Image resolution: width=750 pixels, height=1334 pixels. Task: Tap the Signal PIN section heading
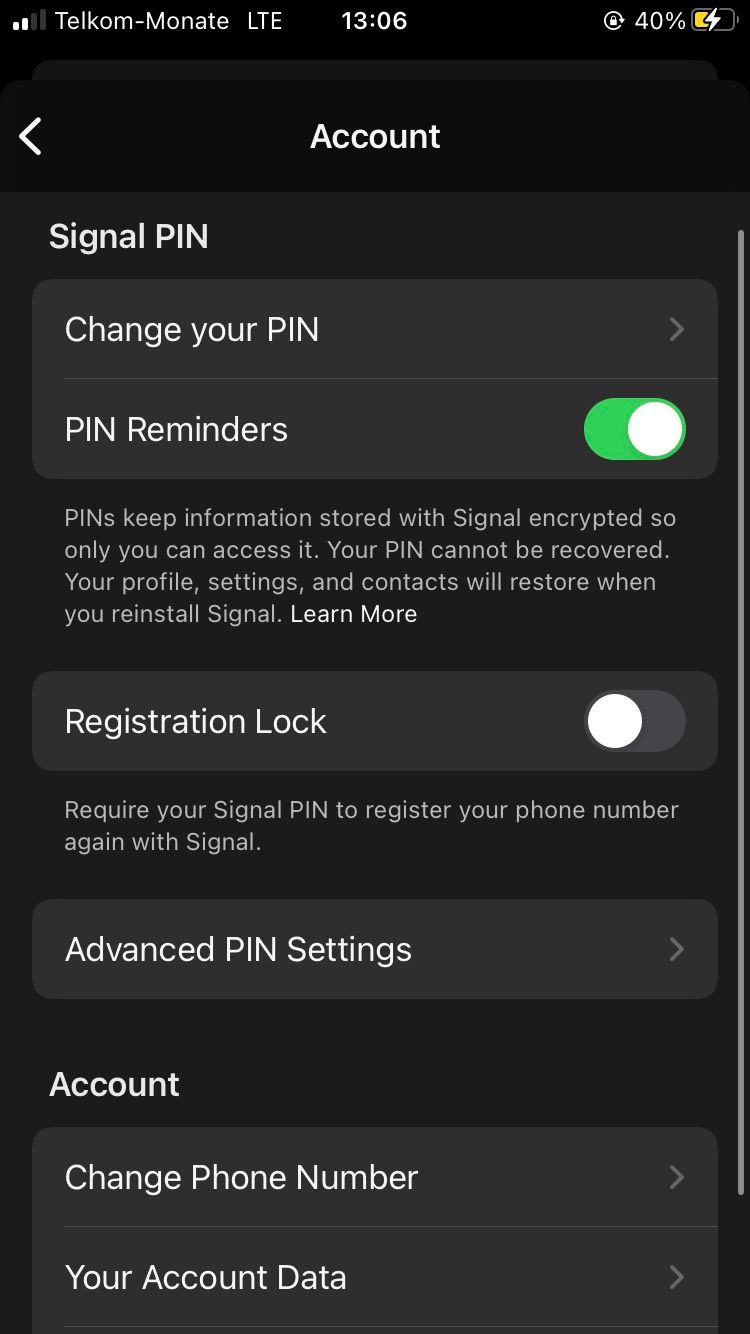point(128,236)
